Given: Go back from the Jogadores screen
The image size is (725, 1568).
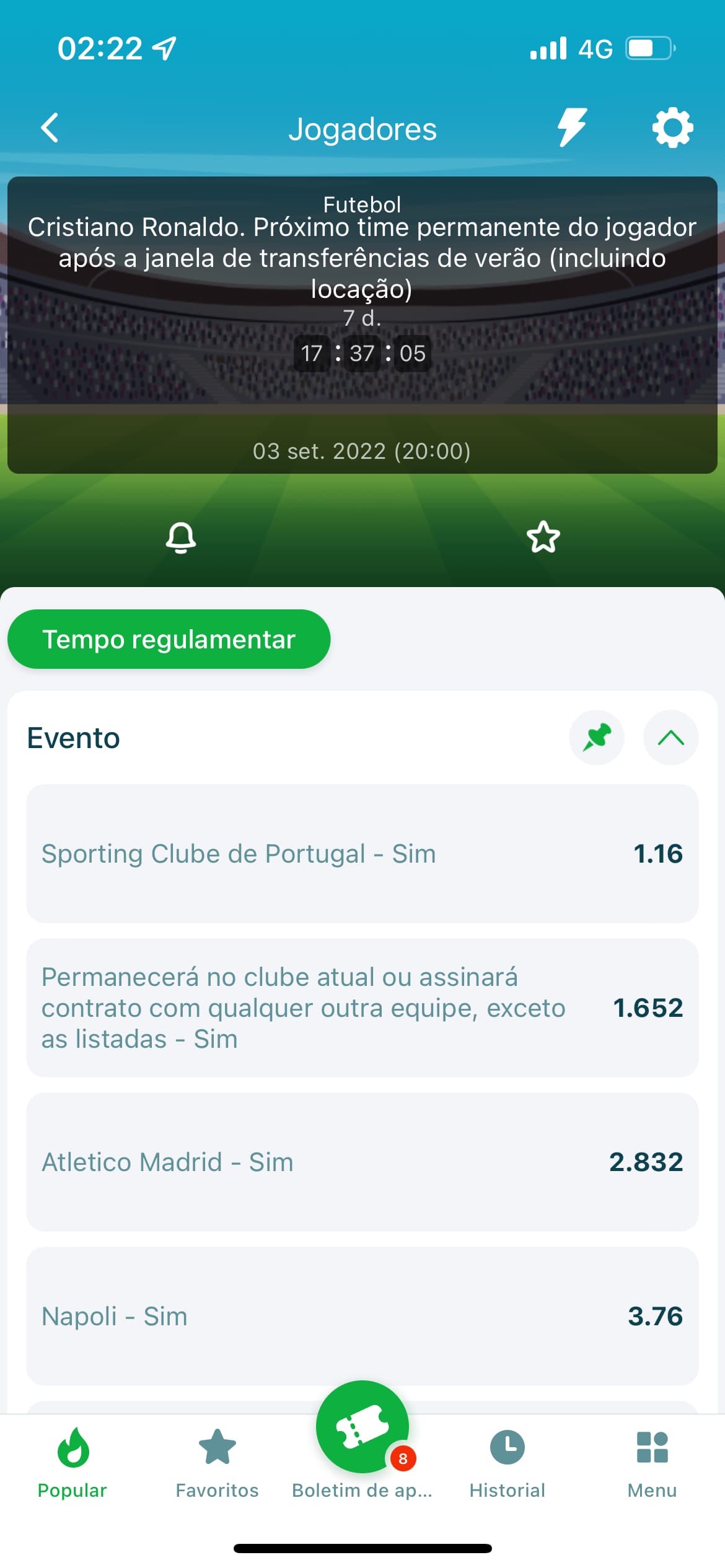Looking at the screenshot, I should 50,128.
